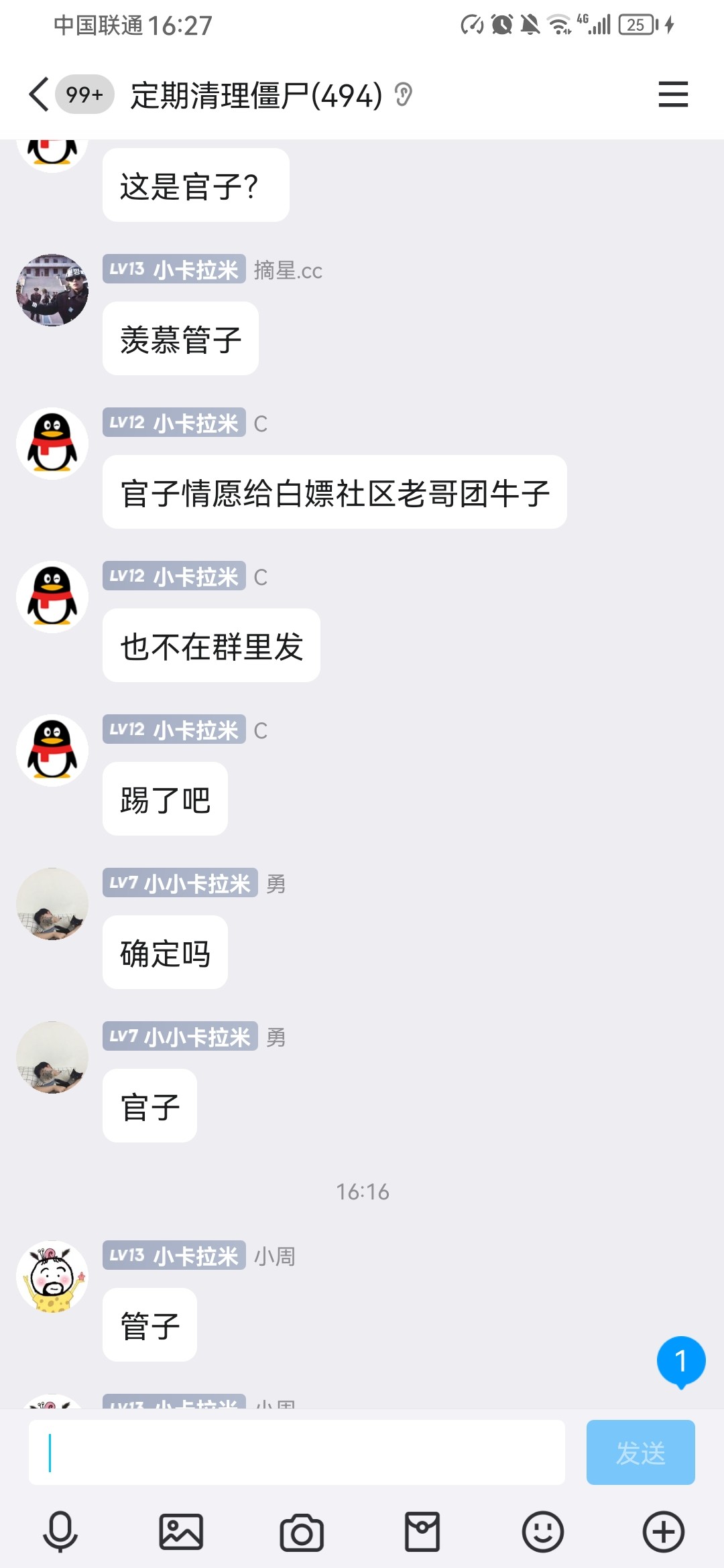Tap the earpiece mode icon beside the title
The image size is (724, 1568).
(403, 94)
